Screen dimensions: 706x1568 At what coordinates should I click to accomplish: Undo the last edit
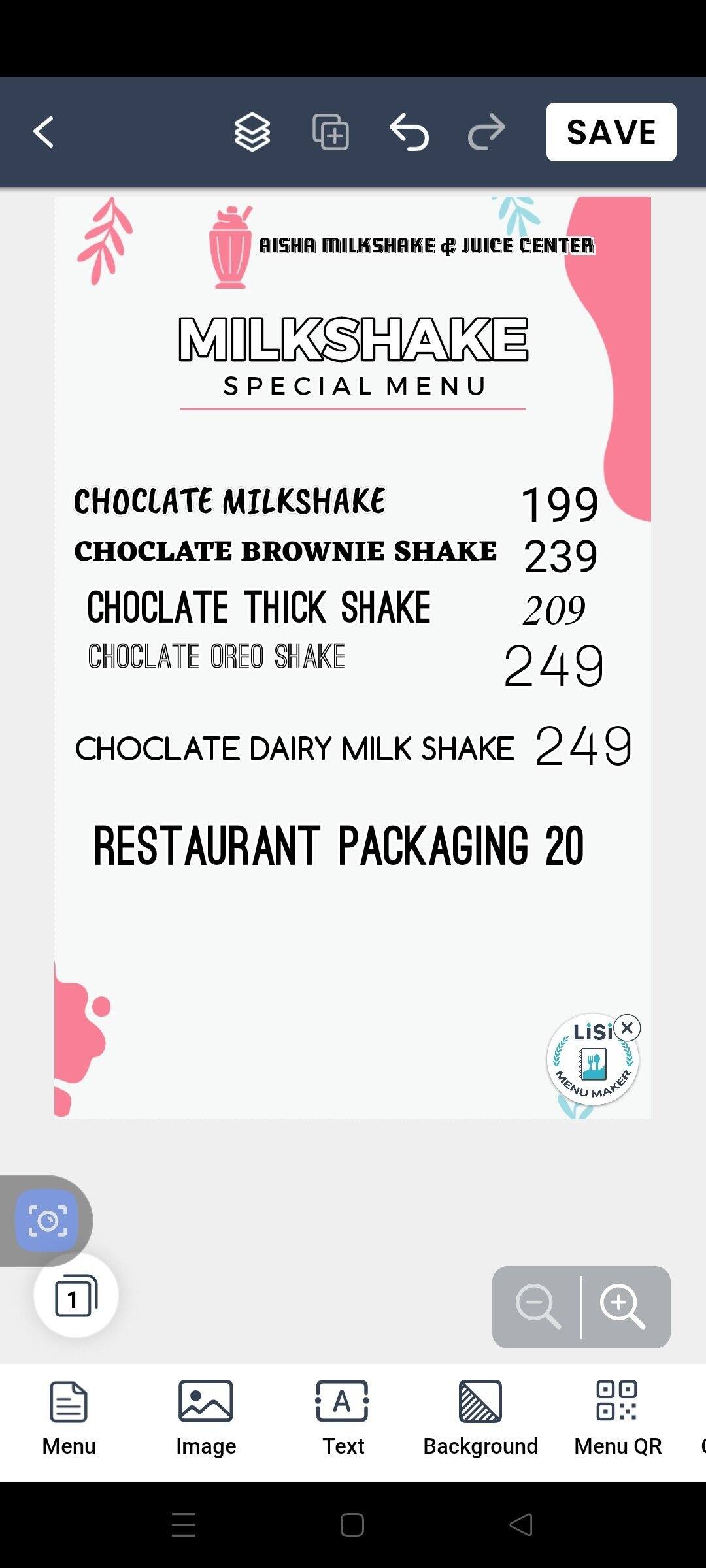409,131
